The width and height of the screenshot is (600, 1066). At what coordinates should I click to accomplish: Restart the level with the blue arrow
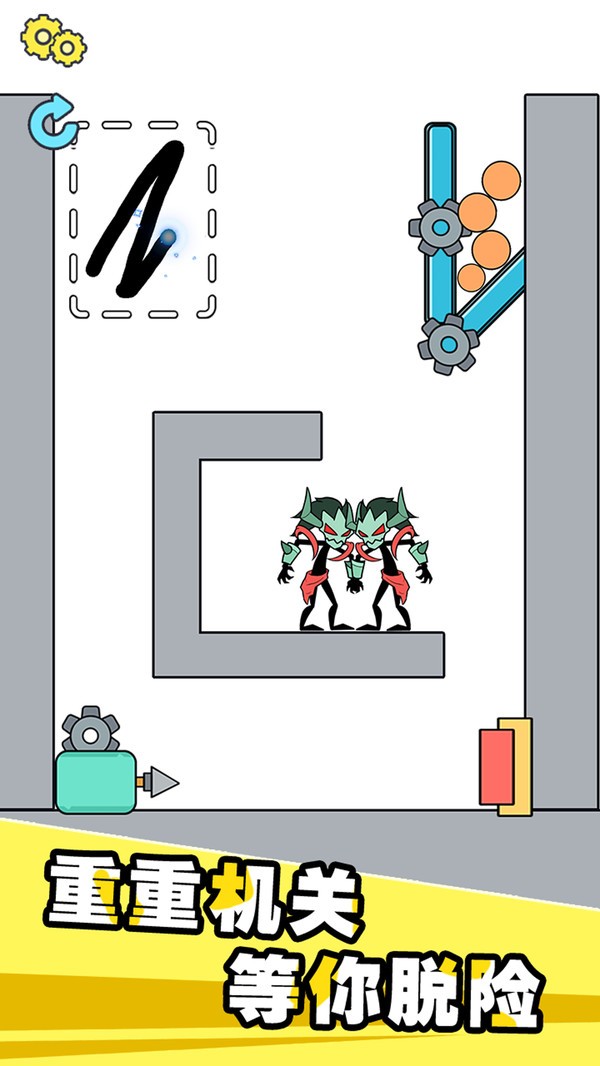pyautogui.click(x=50, y=120)
